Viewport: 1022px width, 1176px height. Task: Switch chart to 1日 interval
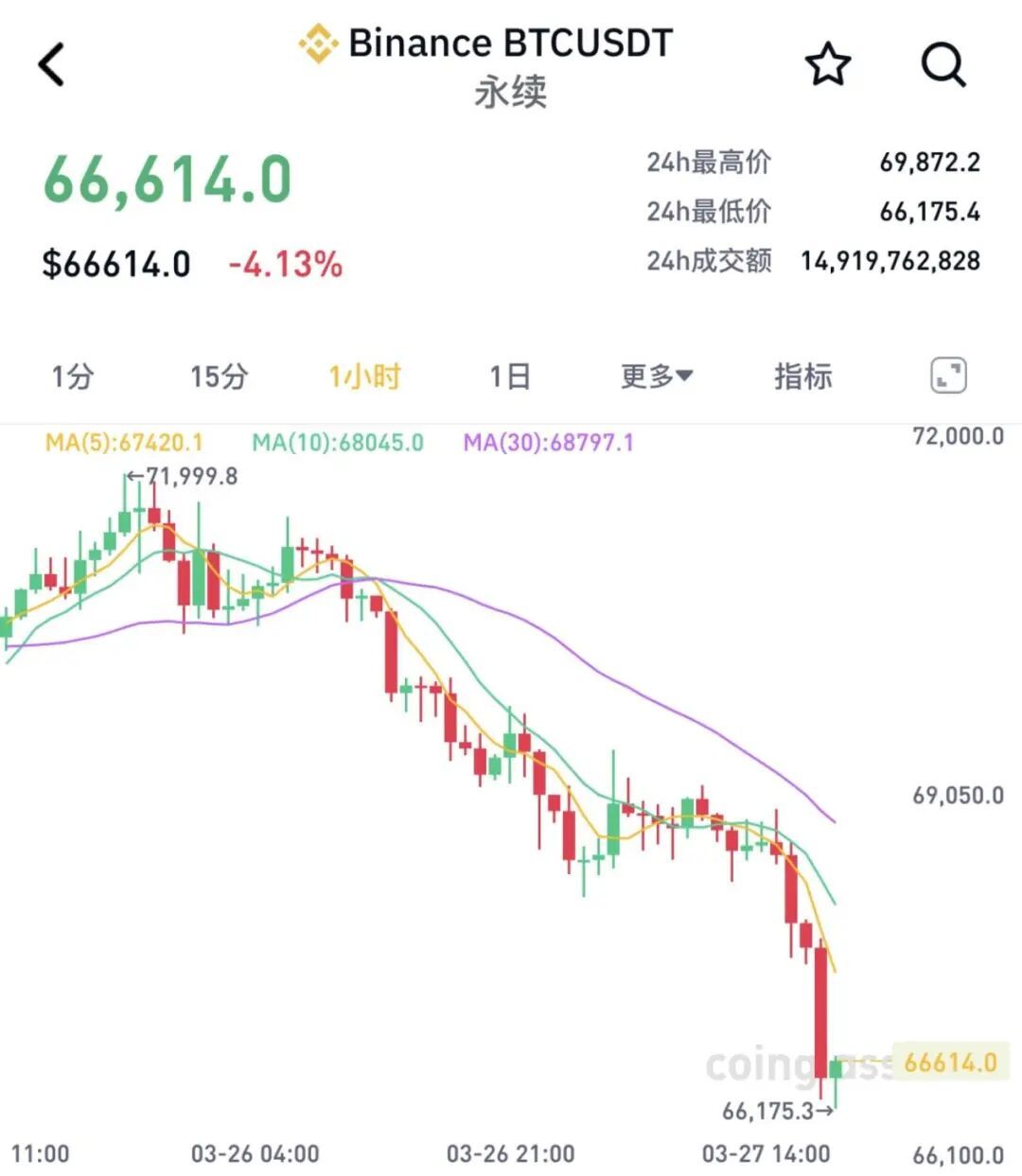coord(509,377)
